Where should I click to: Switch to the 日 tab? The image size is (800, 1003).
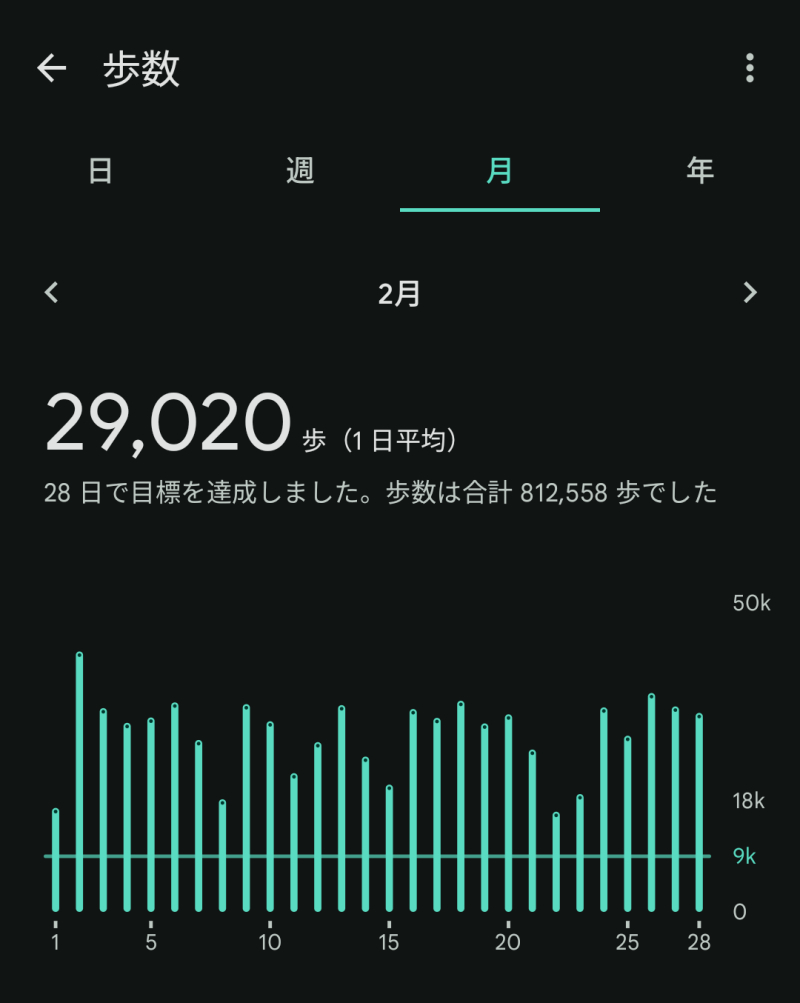100,171
